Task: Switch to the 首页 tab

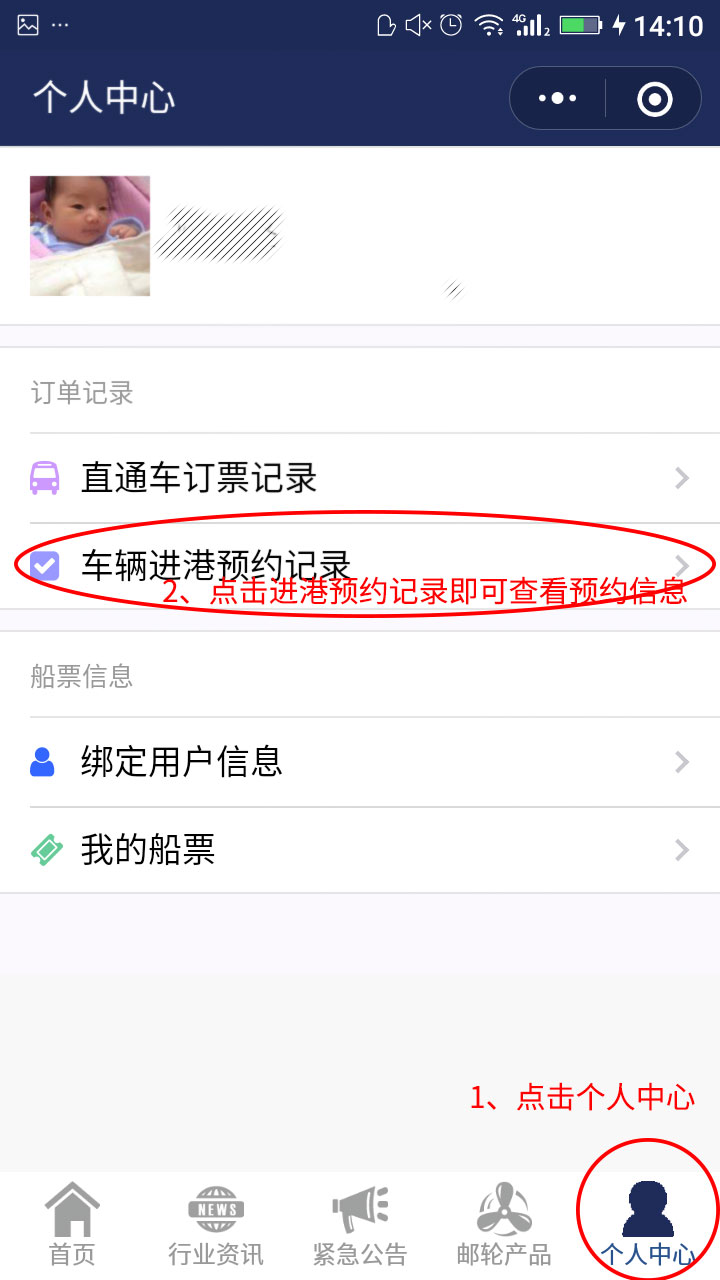Action: pos(72,1225)
